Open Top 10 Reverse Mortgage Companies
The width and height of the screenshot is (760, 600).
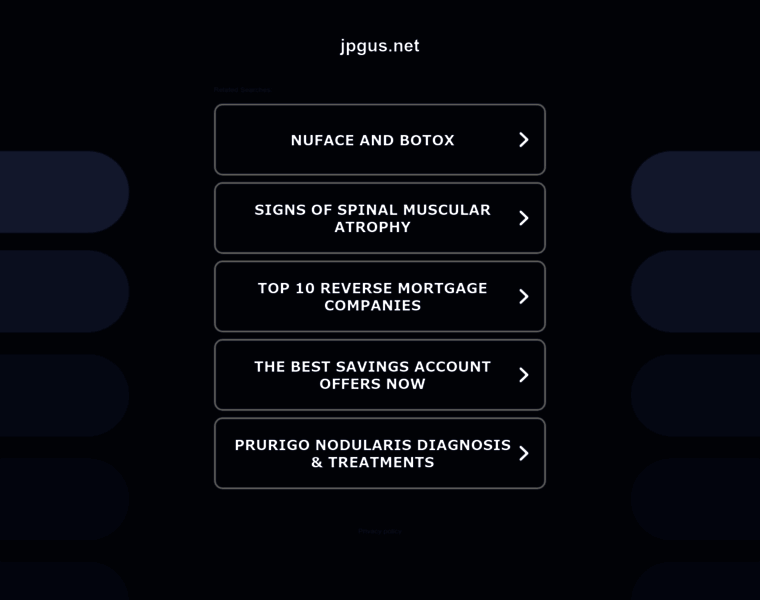pos(379,296)
